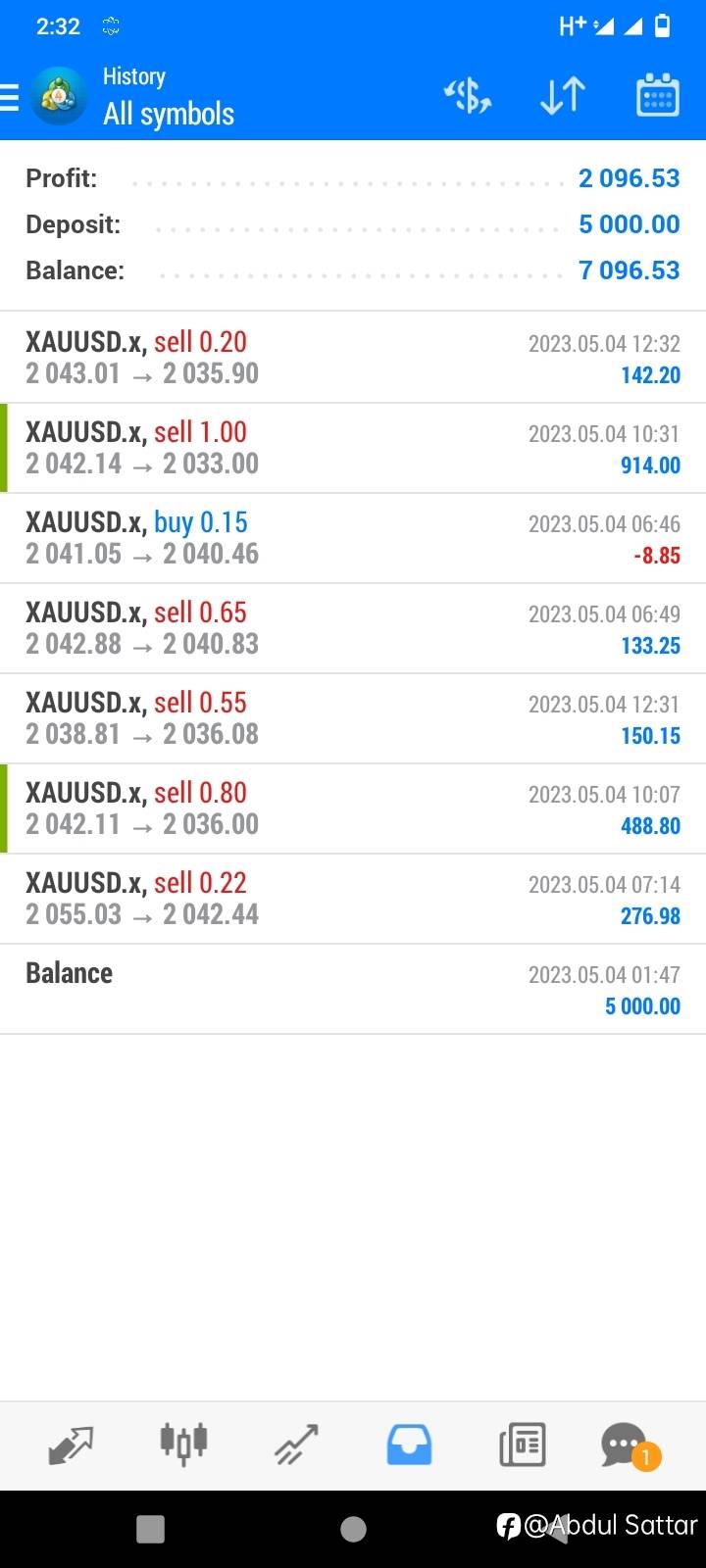This screenshot has height=1568, width=706.
Task: Tap the system recent apps button
Action: (150, 1529)
